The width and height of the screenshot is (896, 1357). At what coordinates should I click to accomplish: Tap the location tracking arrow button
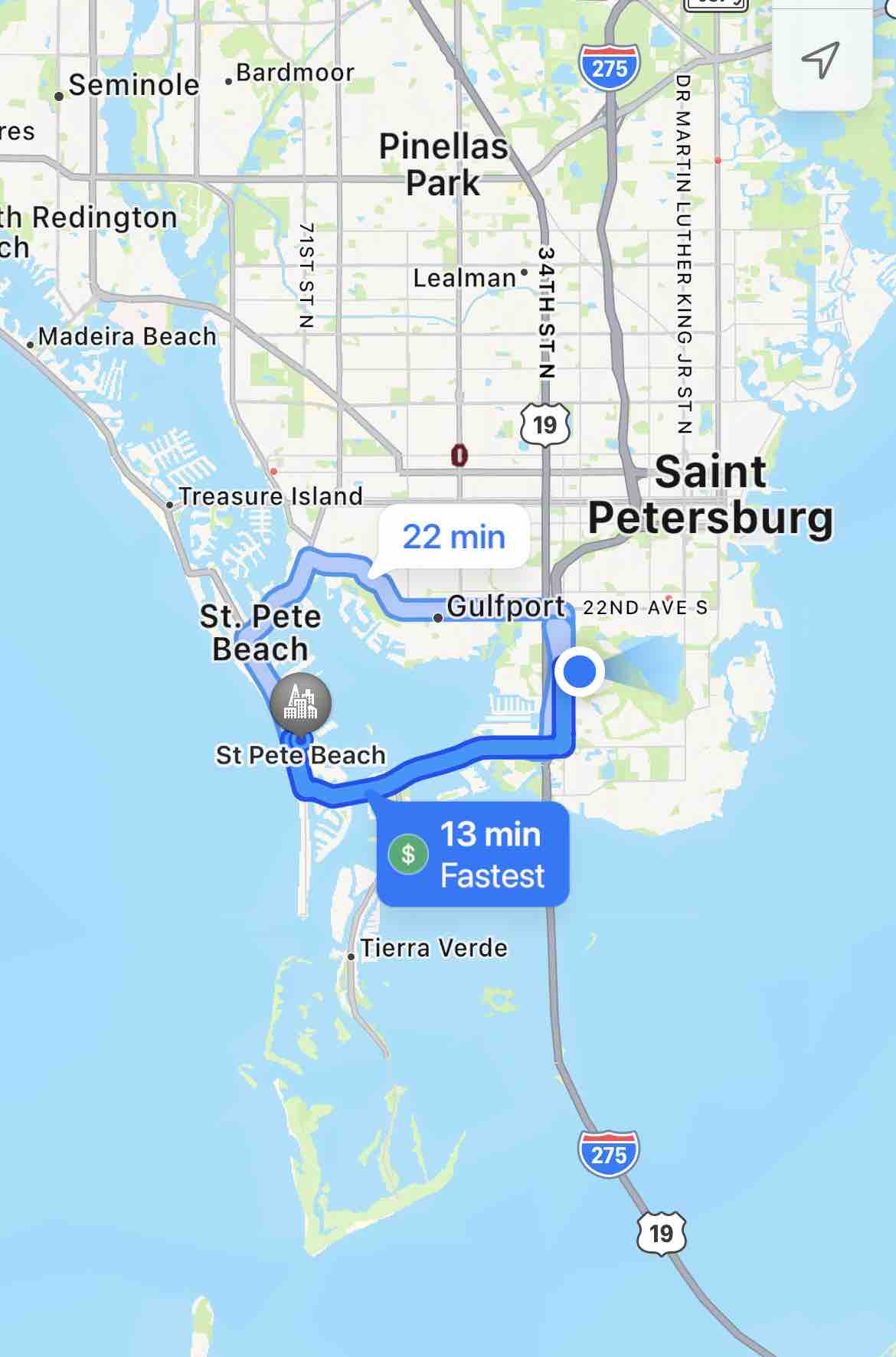pos(820,59)
